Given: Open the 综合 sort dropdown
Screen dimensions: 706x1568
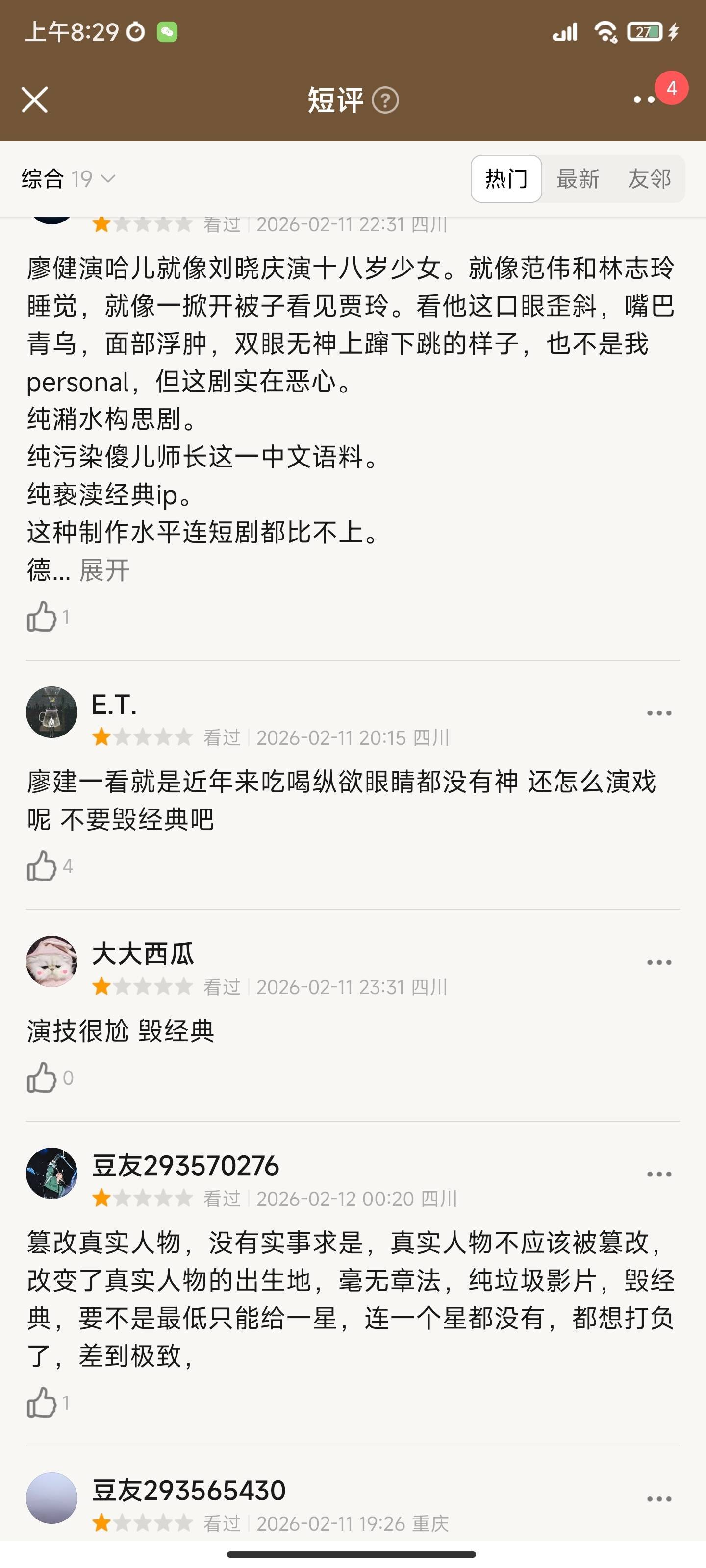Looking at the screenshot, I should tap(68, 179).
